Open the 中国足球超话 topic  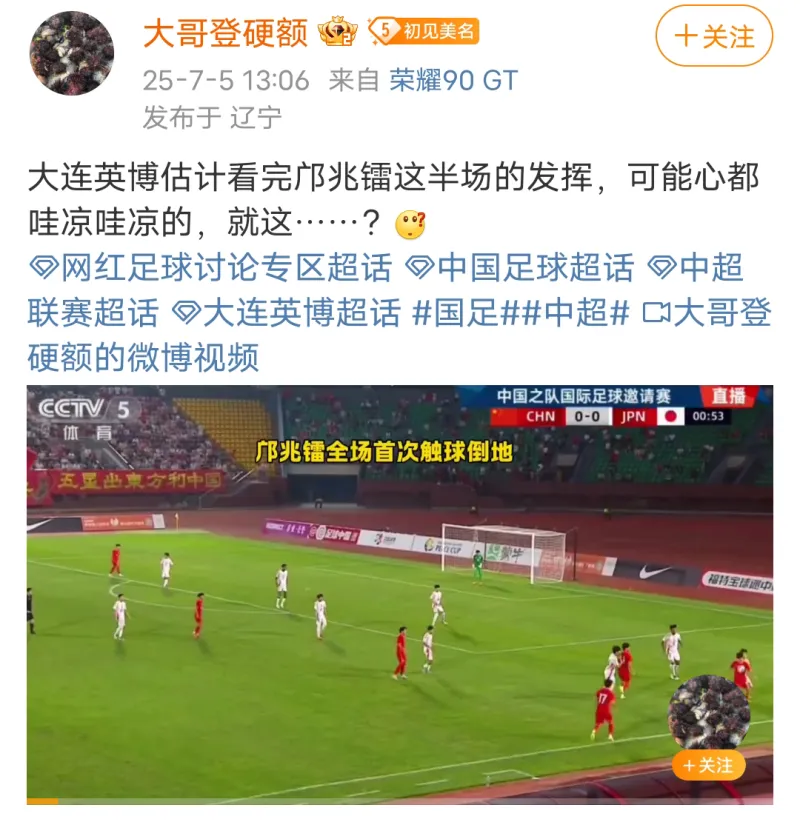coord(521,268)
